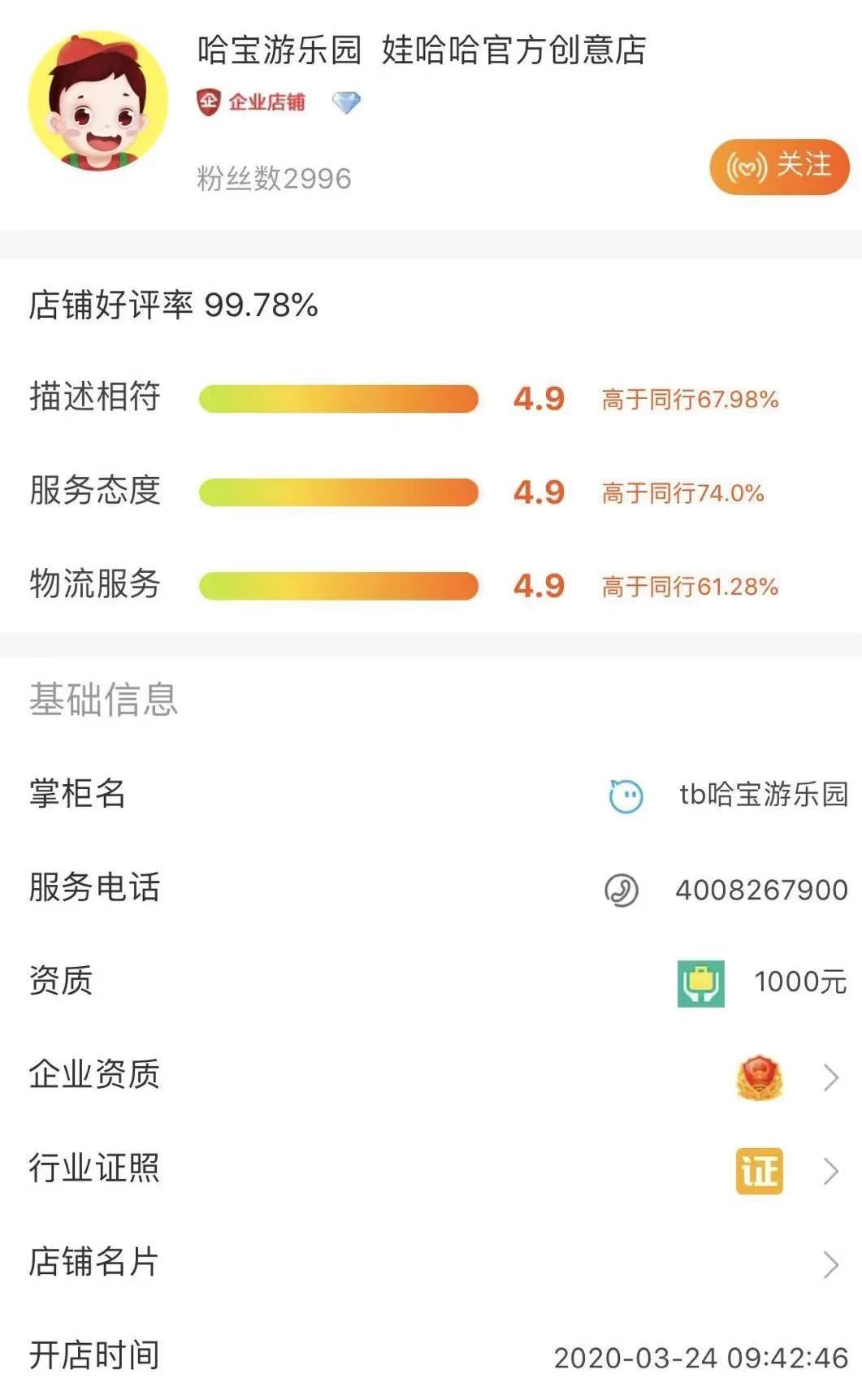Click the 物流服务 rating bar

(339, 584)
